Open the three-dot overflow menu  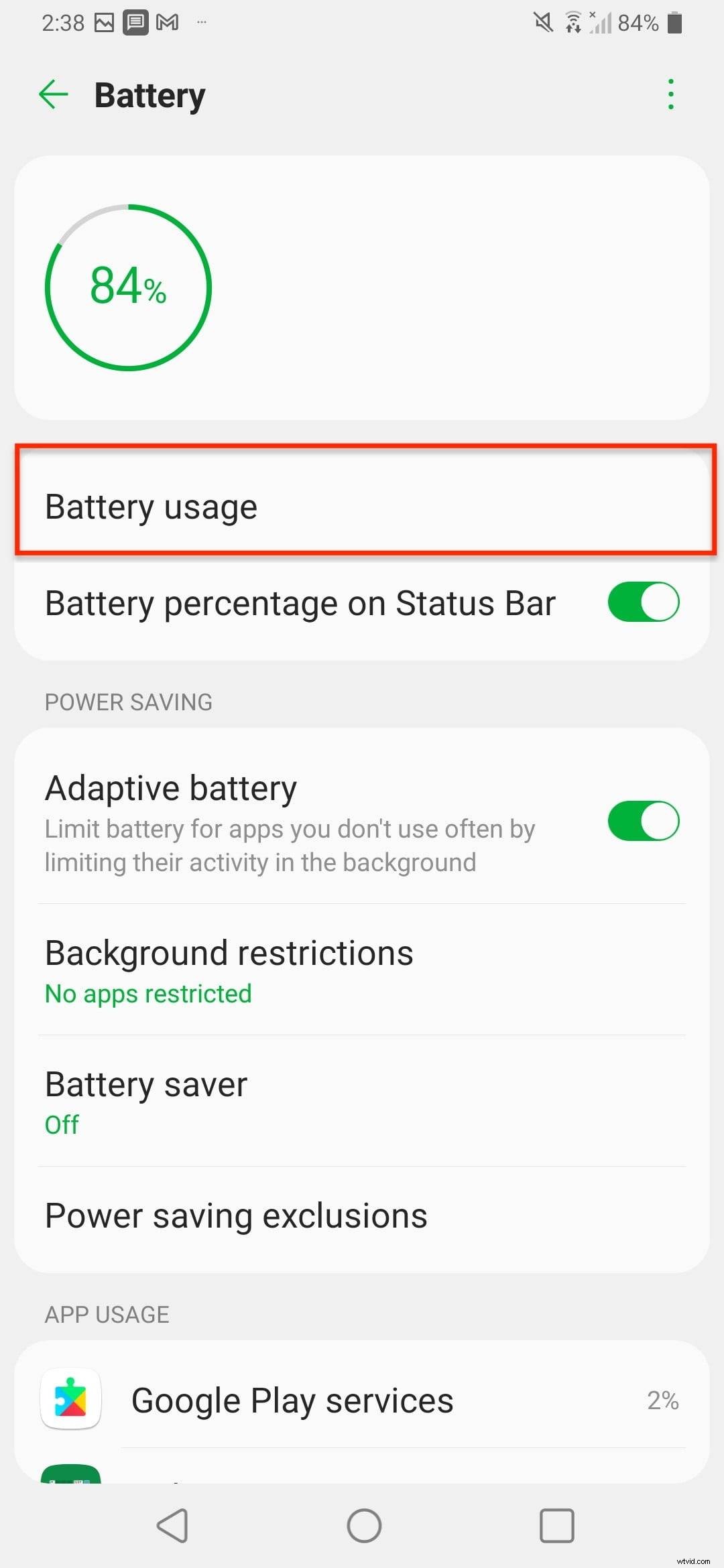coord(670,94)
